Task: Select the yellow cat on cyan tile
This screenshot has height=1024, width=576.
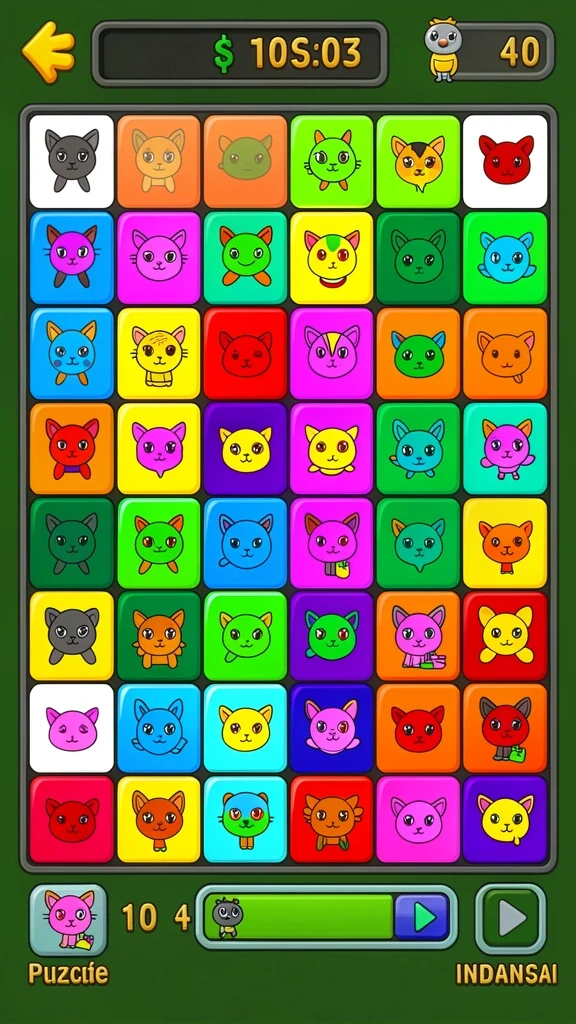Action: point(245,728)
